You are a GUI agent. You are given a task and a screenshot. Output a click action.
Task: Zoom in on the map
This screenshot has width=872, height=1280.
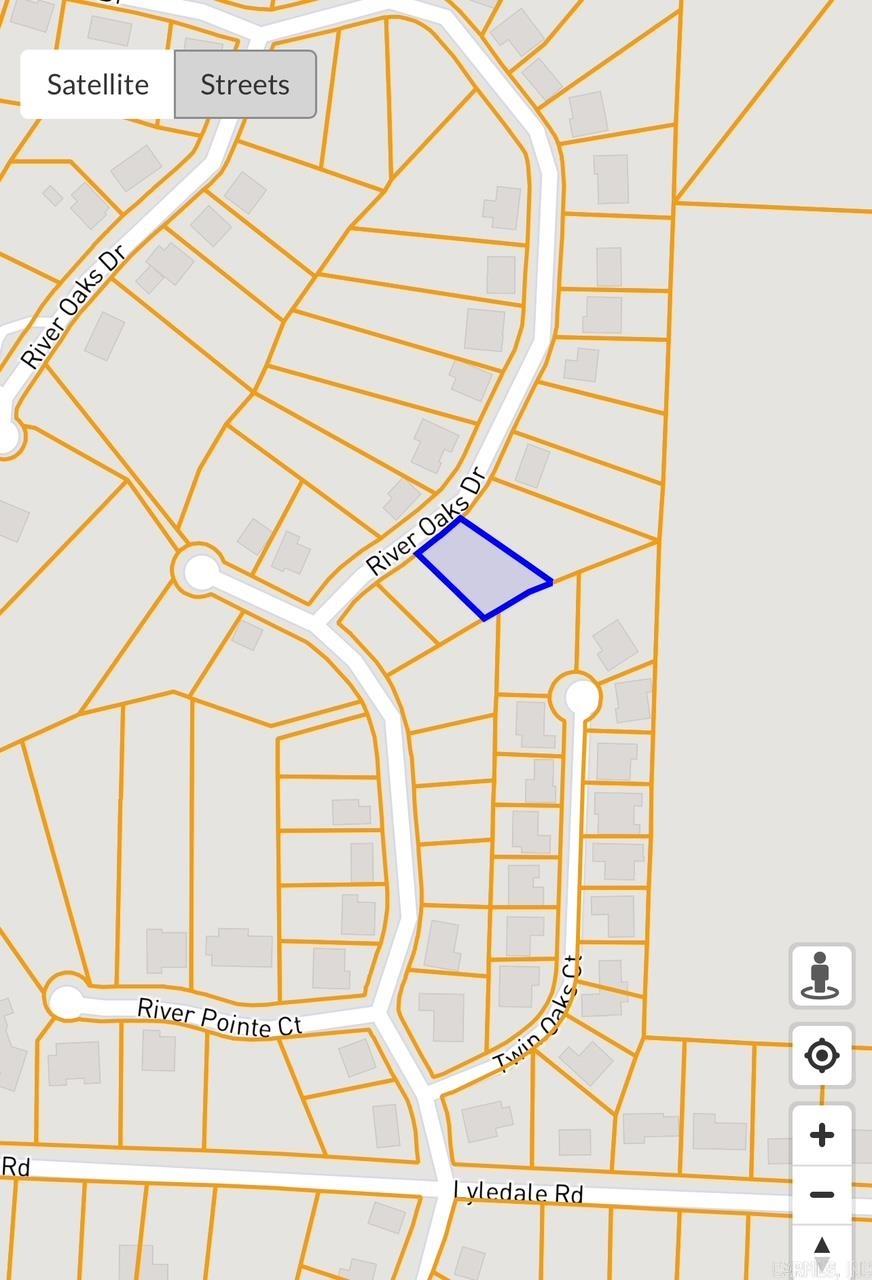click(821, 1135)
